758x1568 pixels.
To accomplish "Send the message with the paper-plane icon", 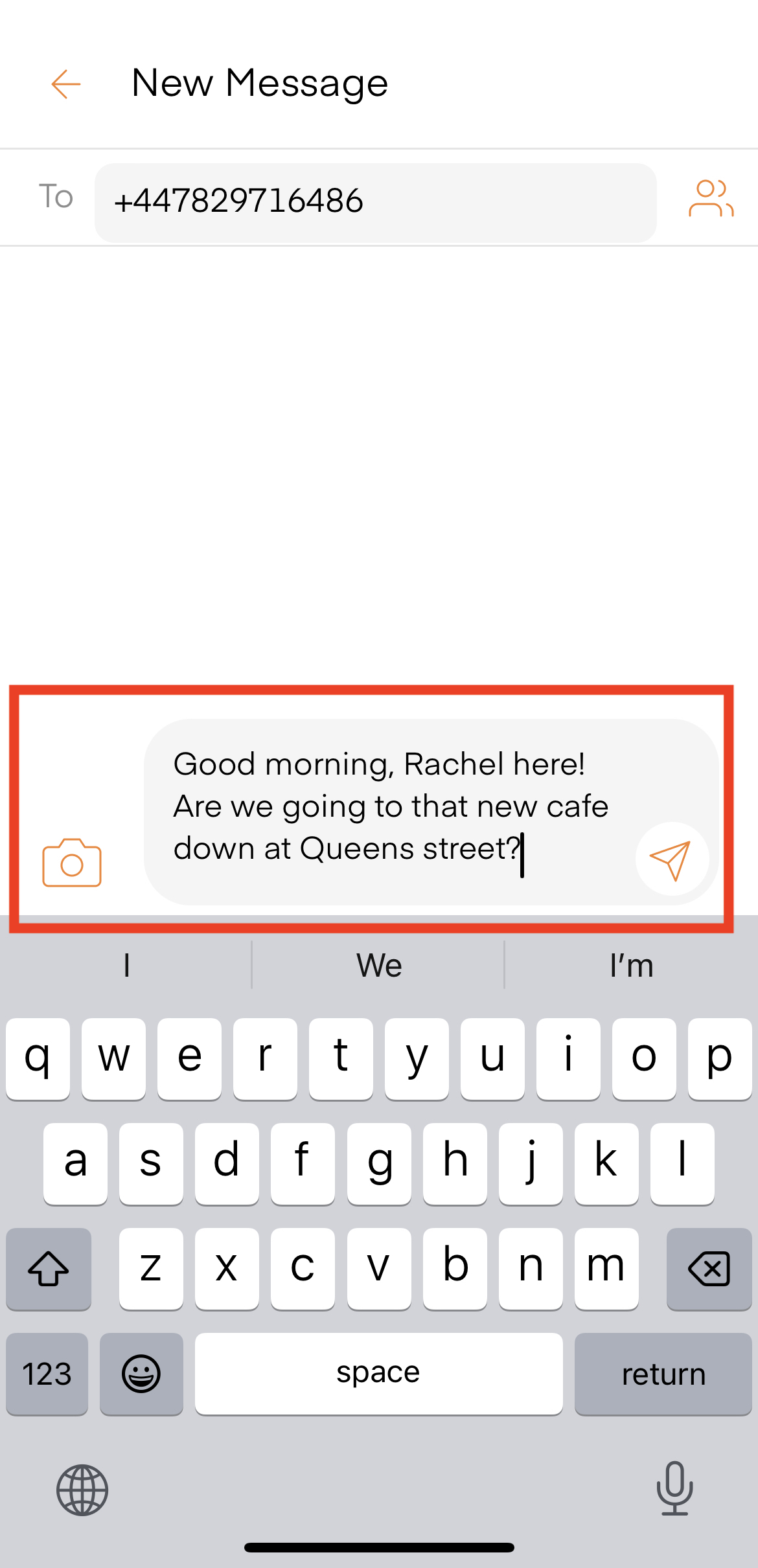I will 671,860.
